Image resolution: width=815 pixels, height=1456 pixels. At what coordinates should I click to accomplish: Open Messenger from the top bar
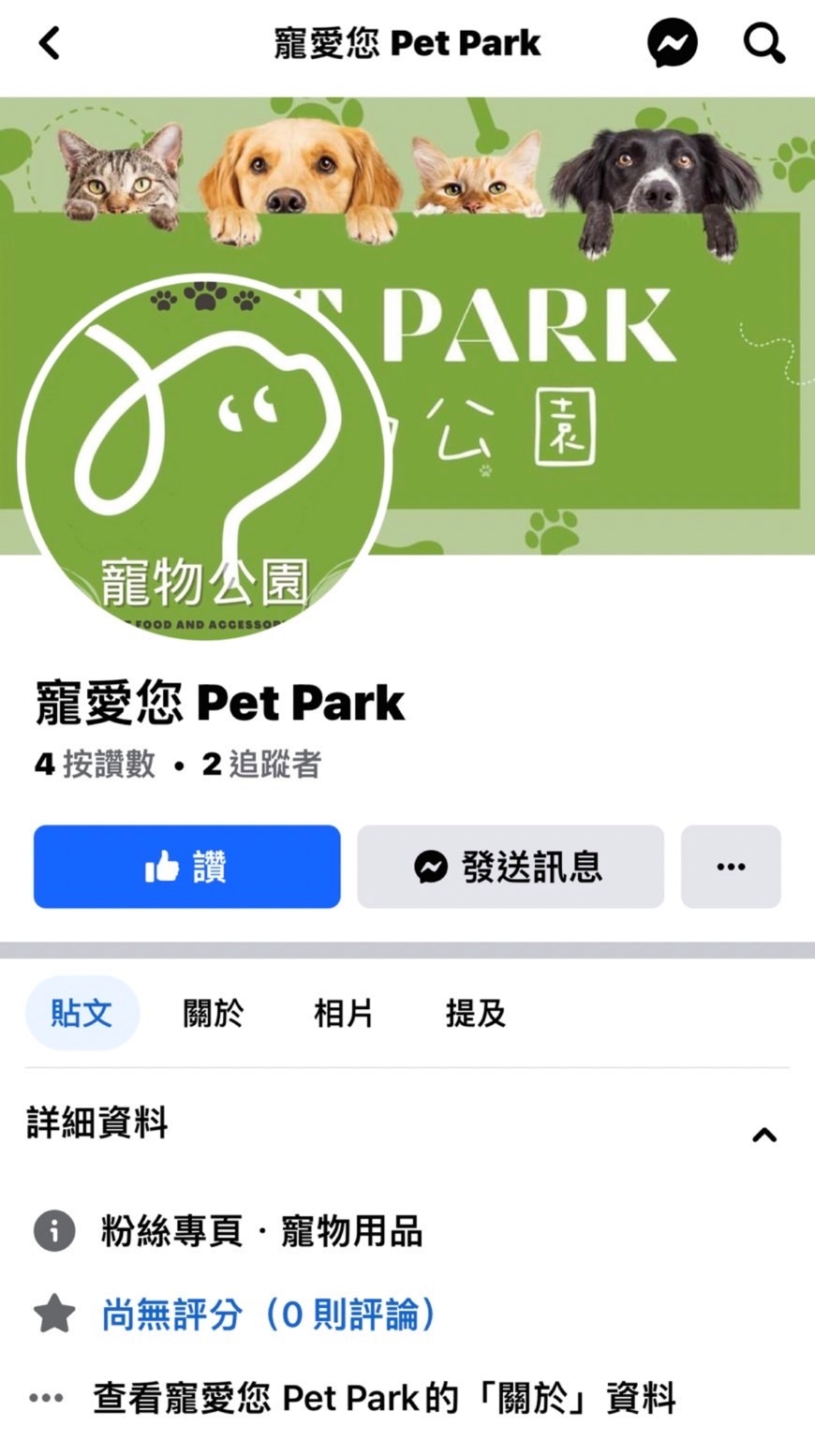[x=672, y=43]
